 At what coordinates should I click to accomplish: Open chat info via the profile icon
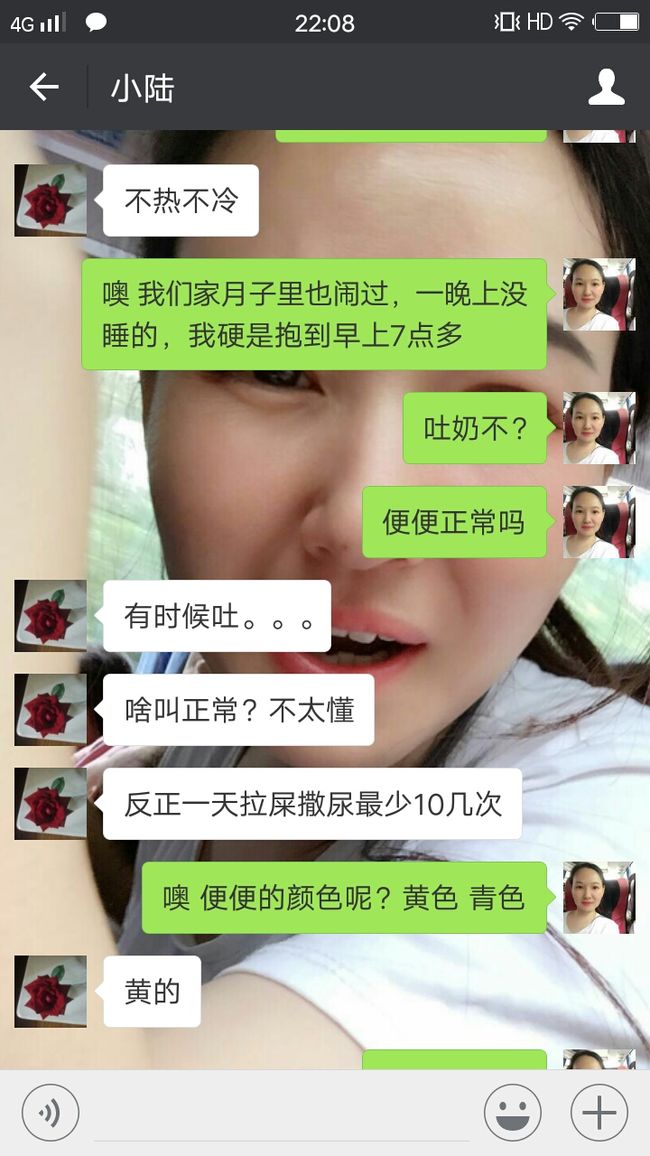[x=606, y=87]
